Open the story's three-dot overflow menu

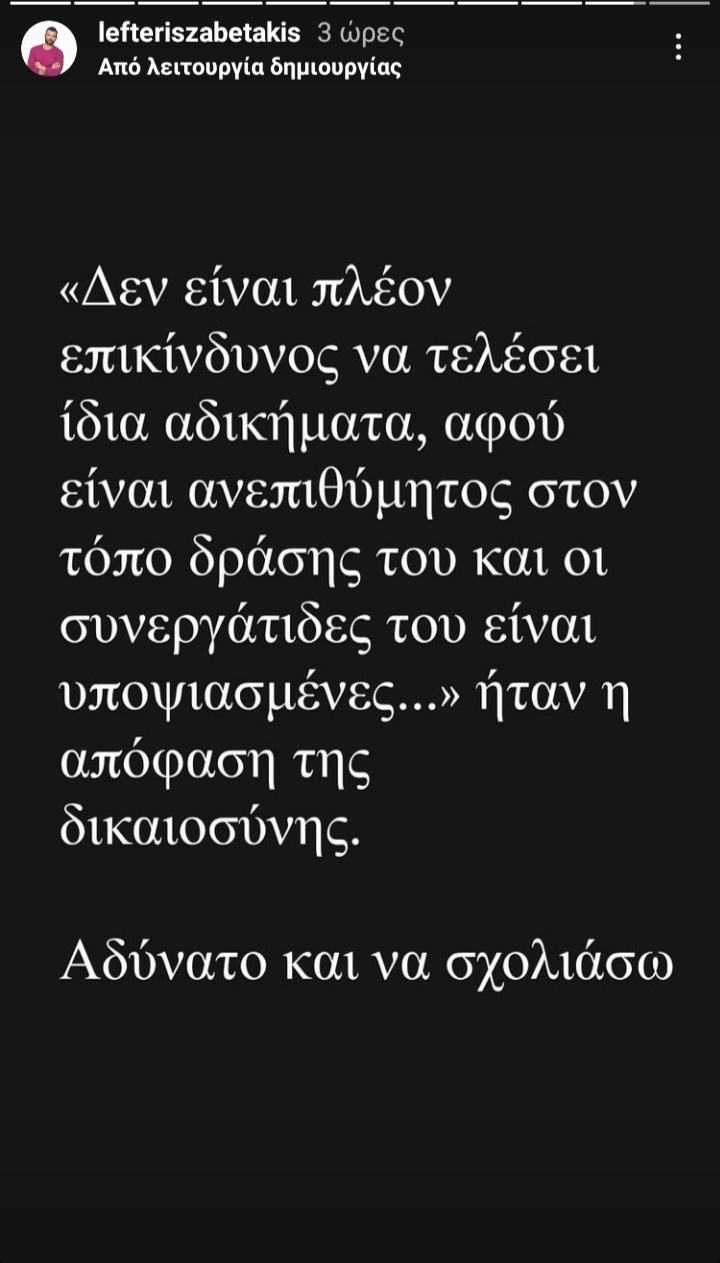[x=678, y=47]
